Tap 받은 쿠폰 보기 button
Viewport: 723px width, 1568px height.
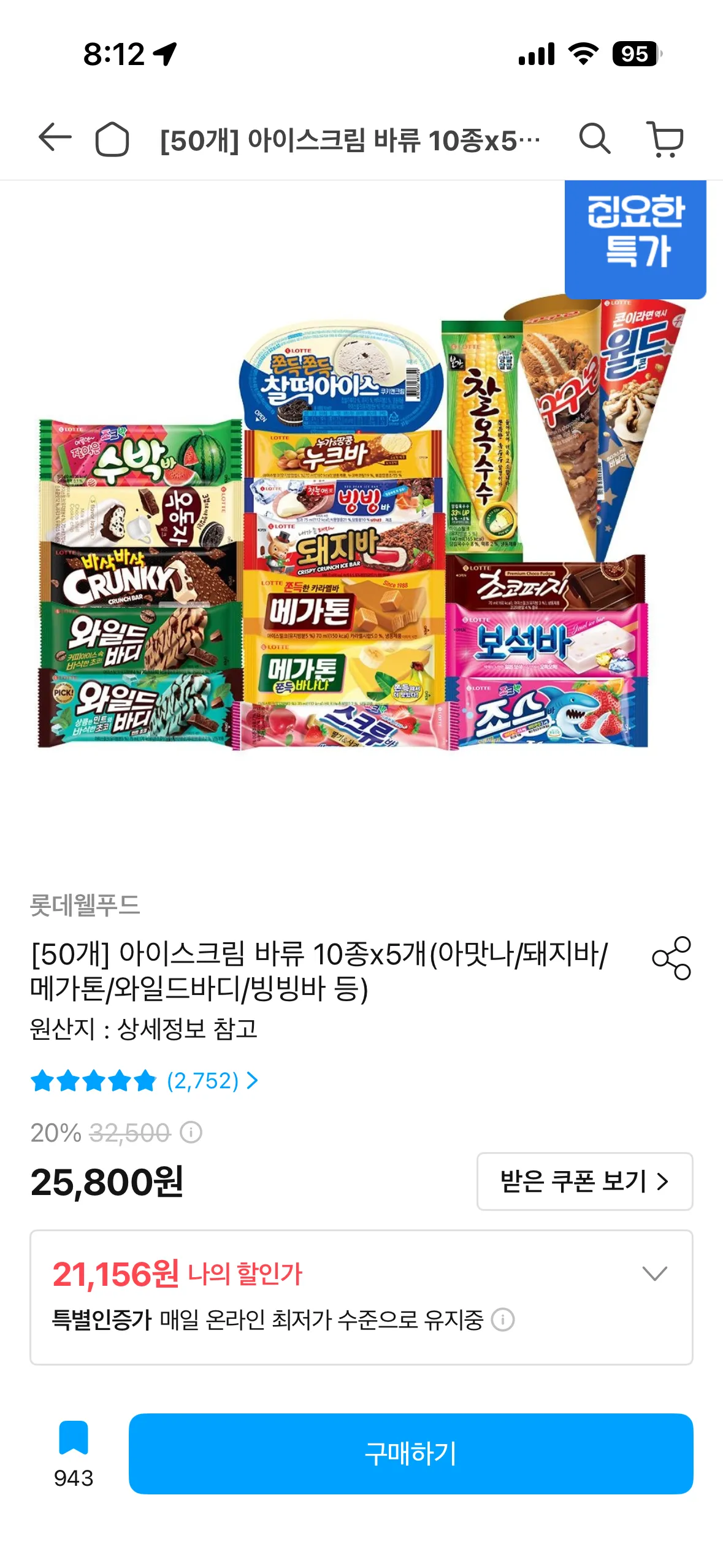pyautogui.click(x=584, y=1181)
